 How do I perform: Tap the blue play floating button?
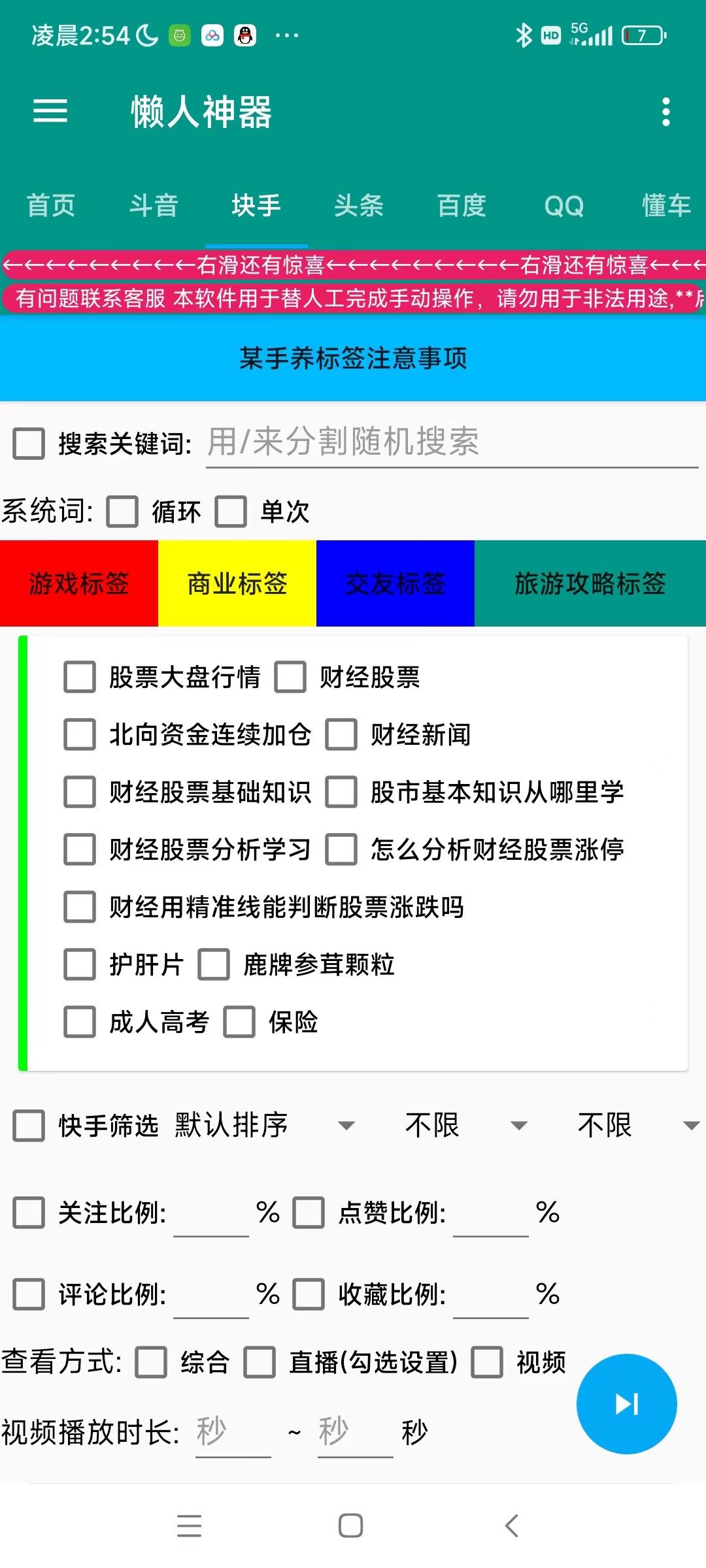click(x=626, y=1403)
